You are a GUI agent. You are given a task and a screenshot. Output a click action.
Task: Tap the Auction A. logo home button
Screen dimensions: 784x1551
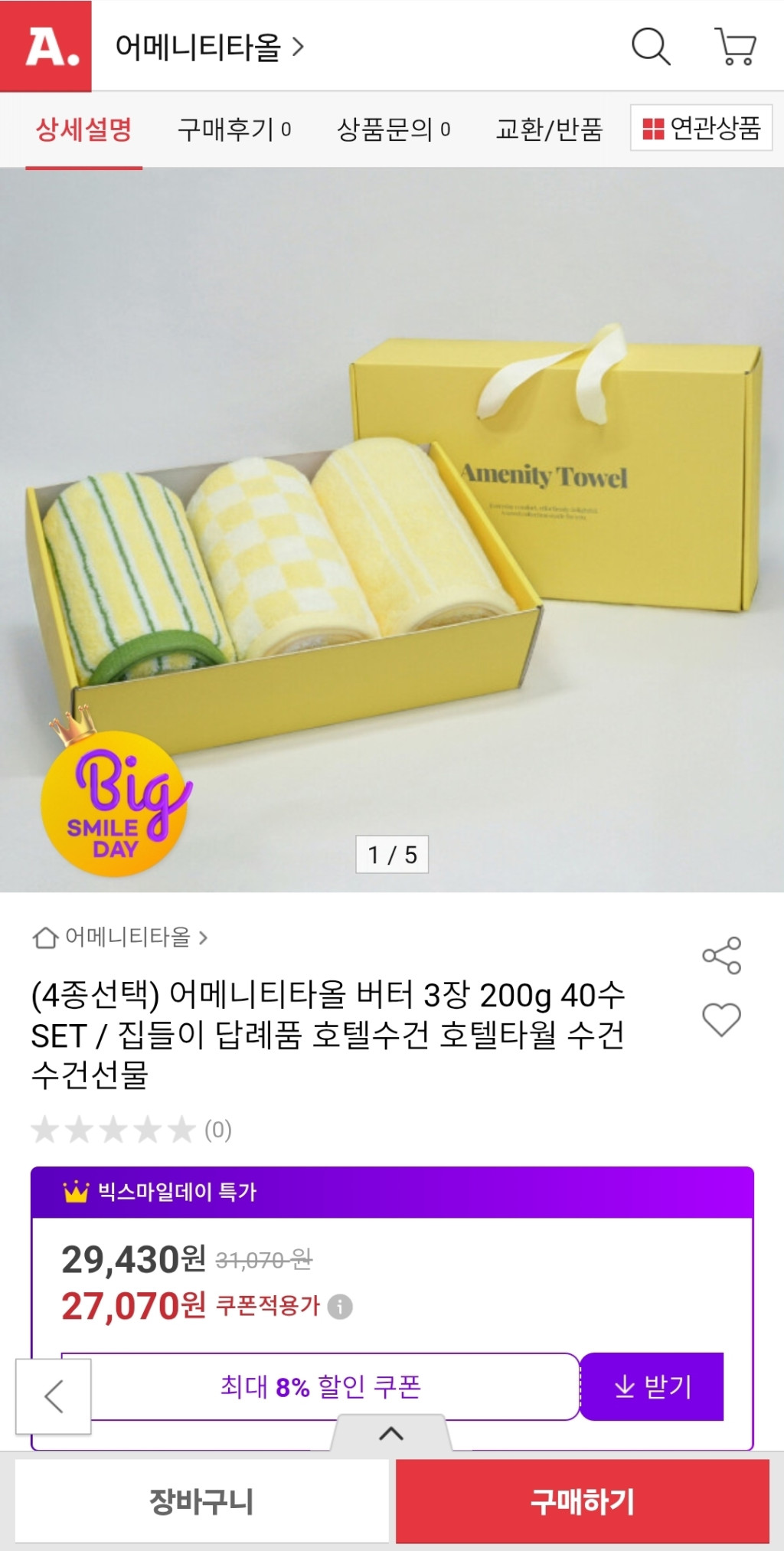pyautogui.click(x=46, y=46)
